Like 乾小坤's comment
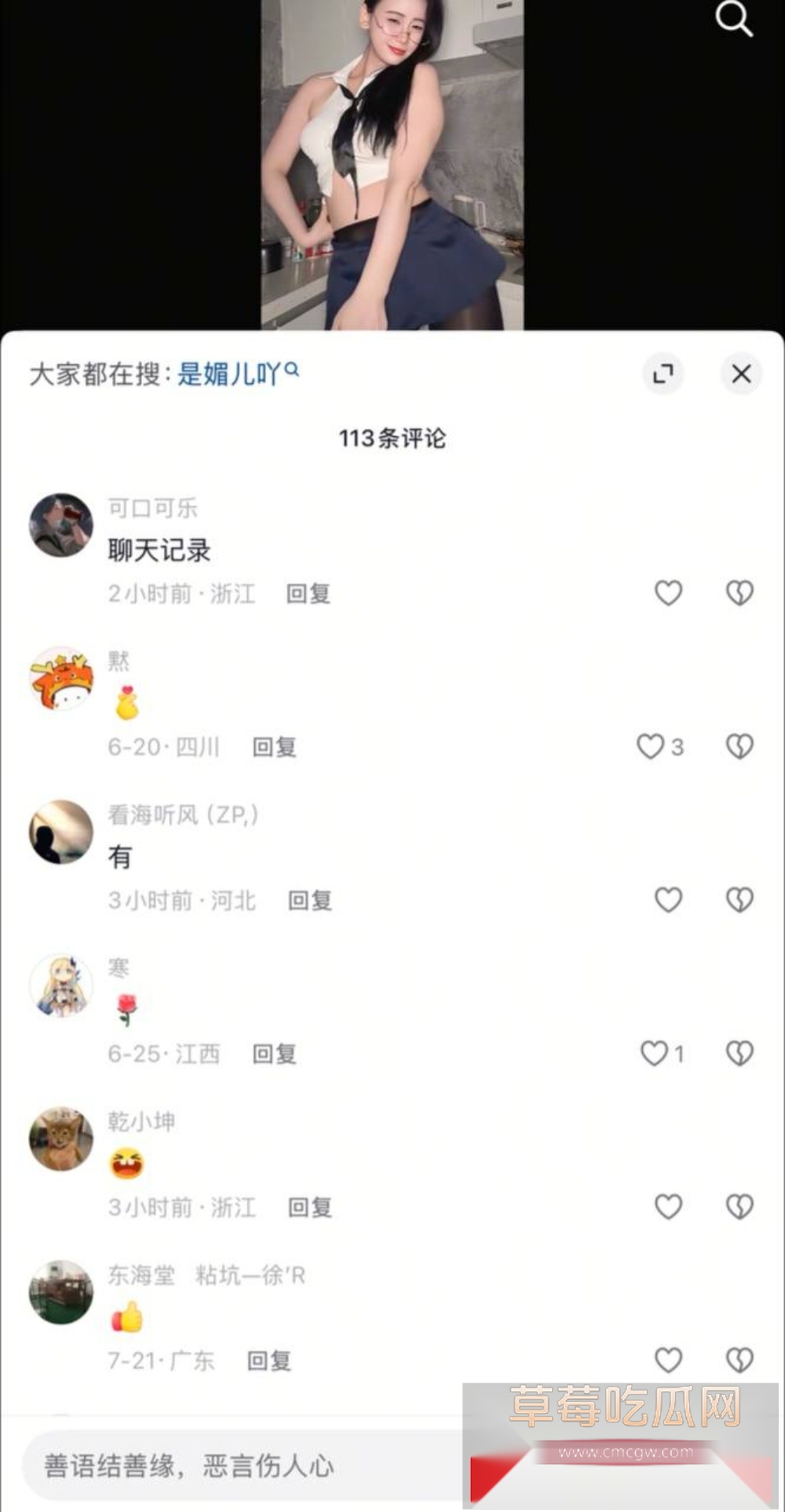Image resolution: width=785 pixels, height=1512 pixels. click(x=668, y=1206)
